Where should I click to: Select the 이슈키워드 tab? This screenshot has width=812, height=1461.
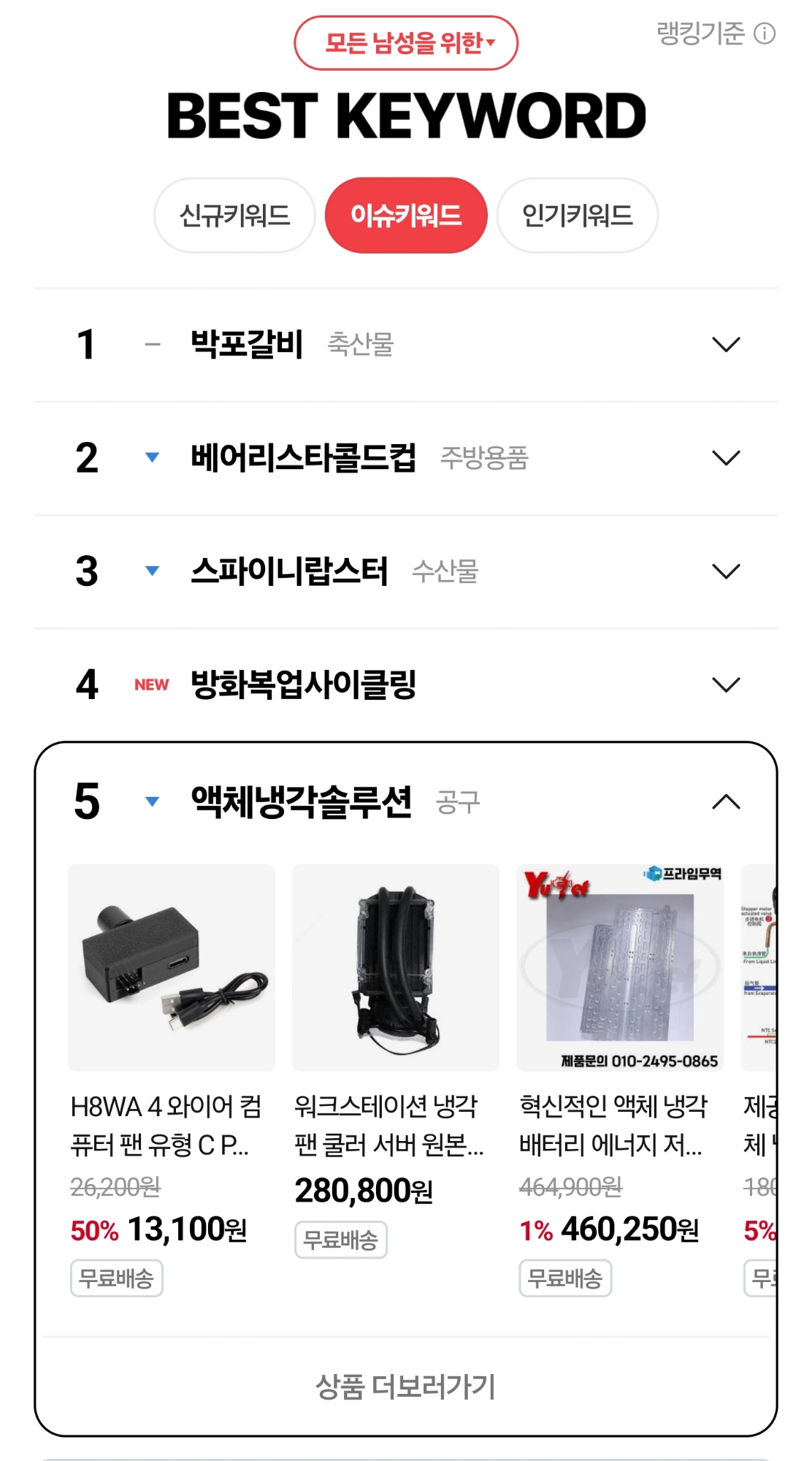click(x=406, y=215)
